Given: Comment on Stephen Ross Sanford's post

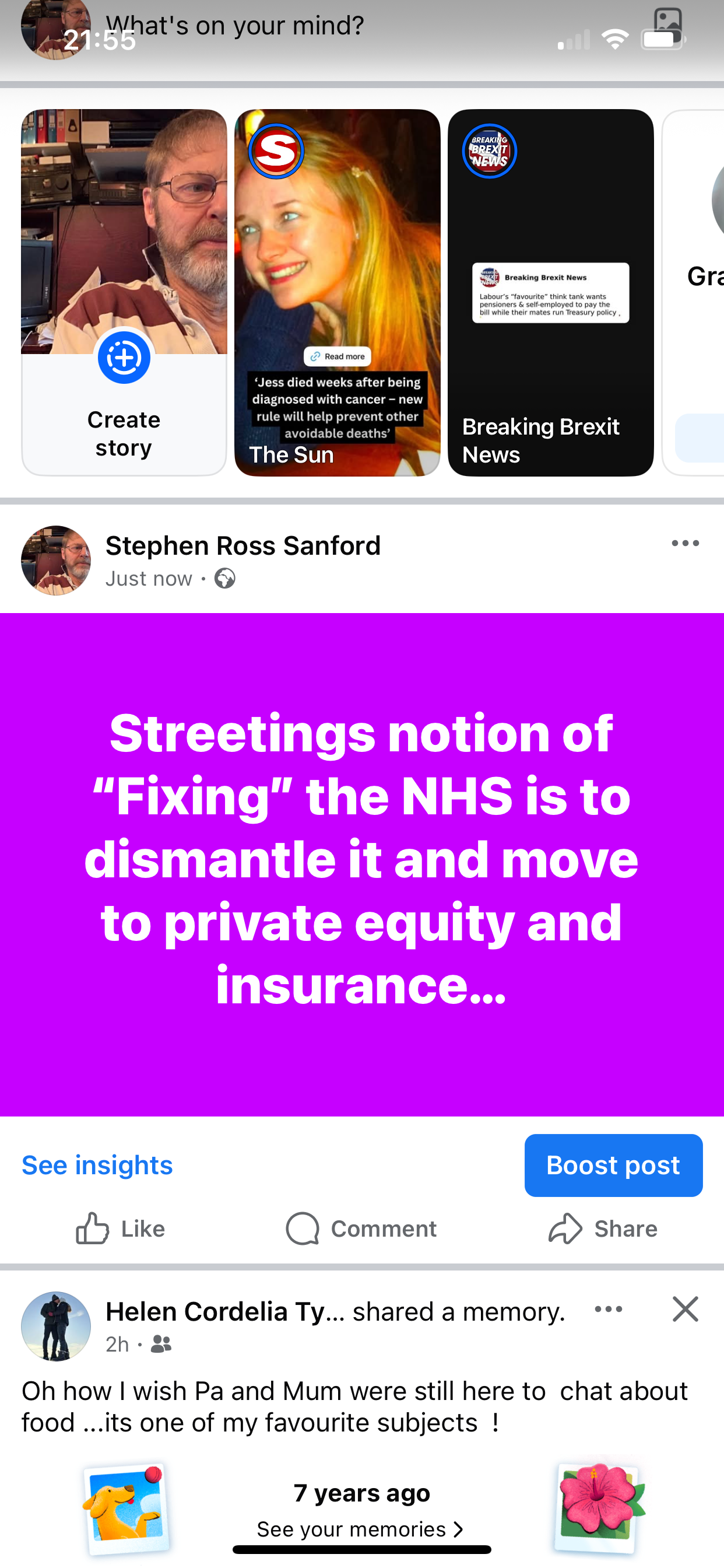Looking at the screenshot, I should tap(361, 1228).
